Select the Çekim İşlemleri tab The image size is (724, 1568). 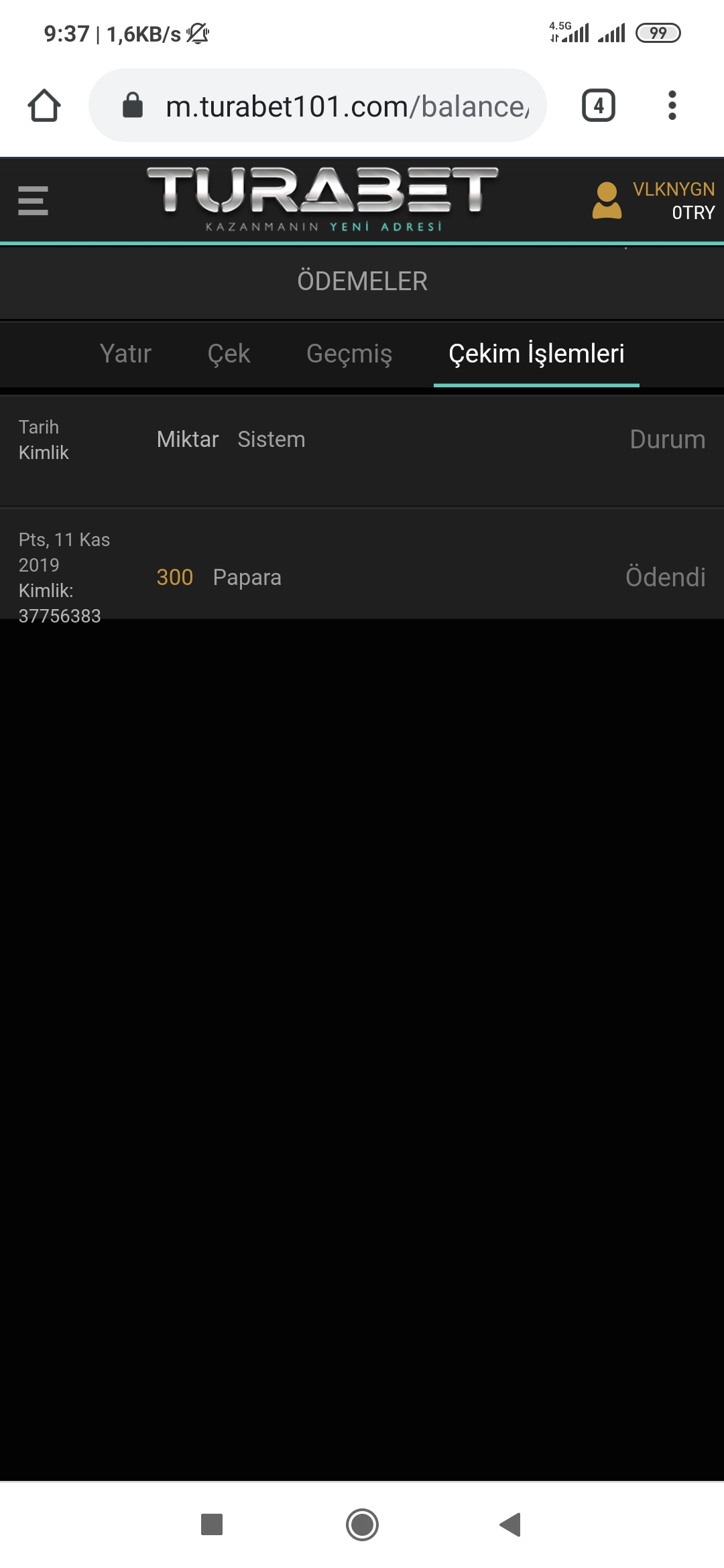click(536, 353)
